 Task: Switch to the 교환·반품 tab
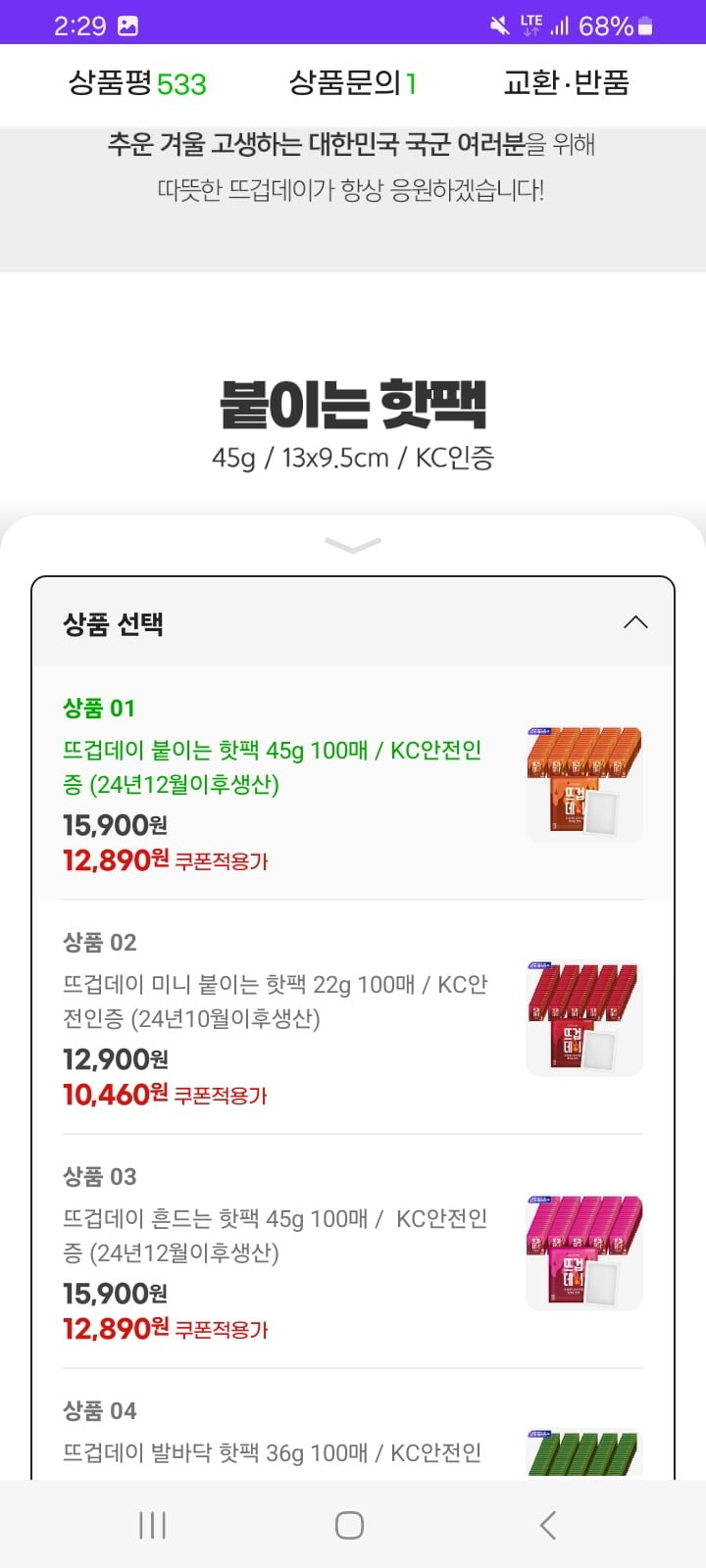point(566,84)
